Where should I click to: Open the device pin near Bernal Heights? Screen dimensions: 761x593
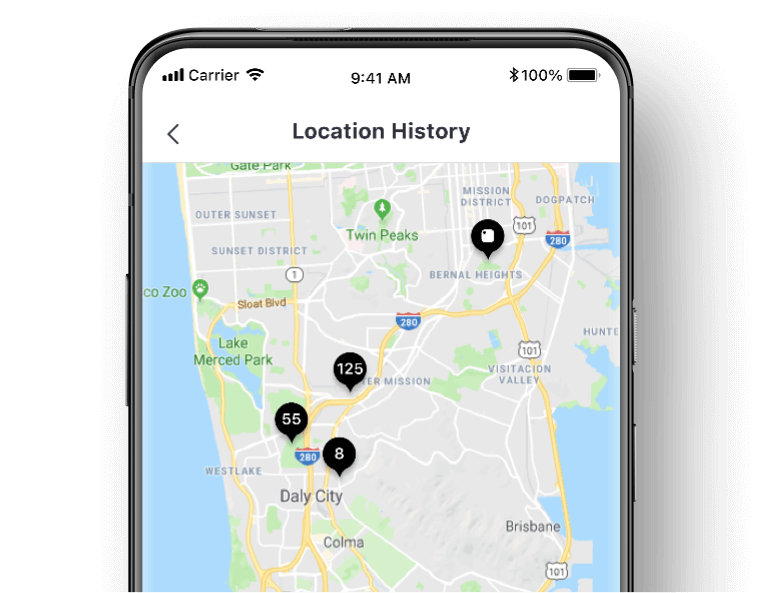(487, 237)
